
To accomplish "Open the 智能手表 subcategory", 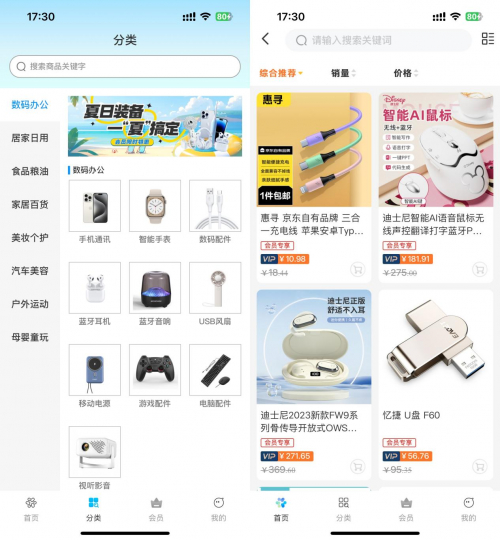I will pyautogui.click(x=155, y=212).
